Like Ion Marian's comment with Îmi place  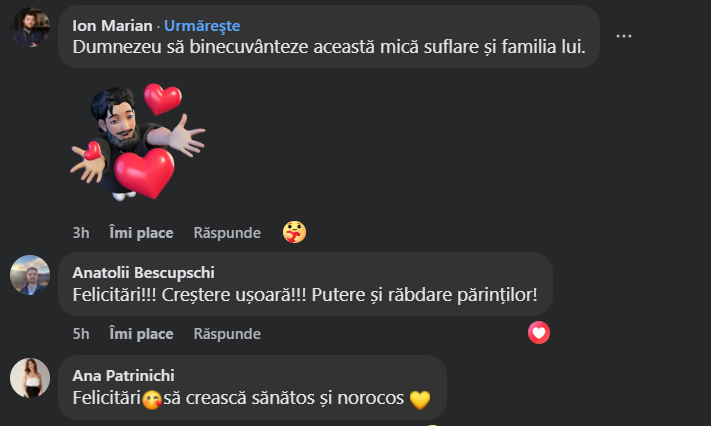[x=141, y=233]
